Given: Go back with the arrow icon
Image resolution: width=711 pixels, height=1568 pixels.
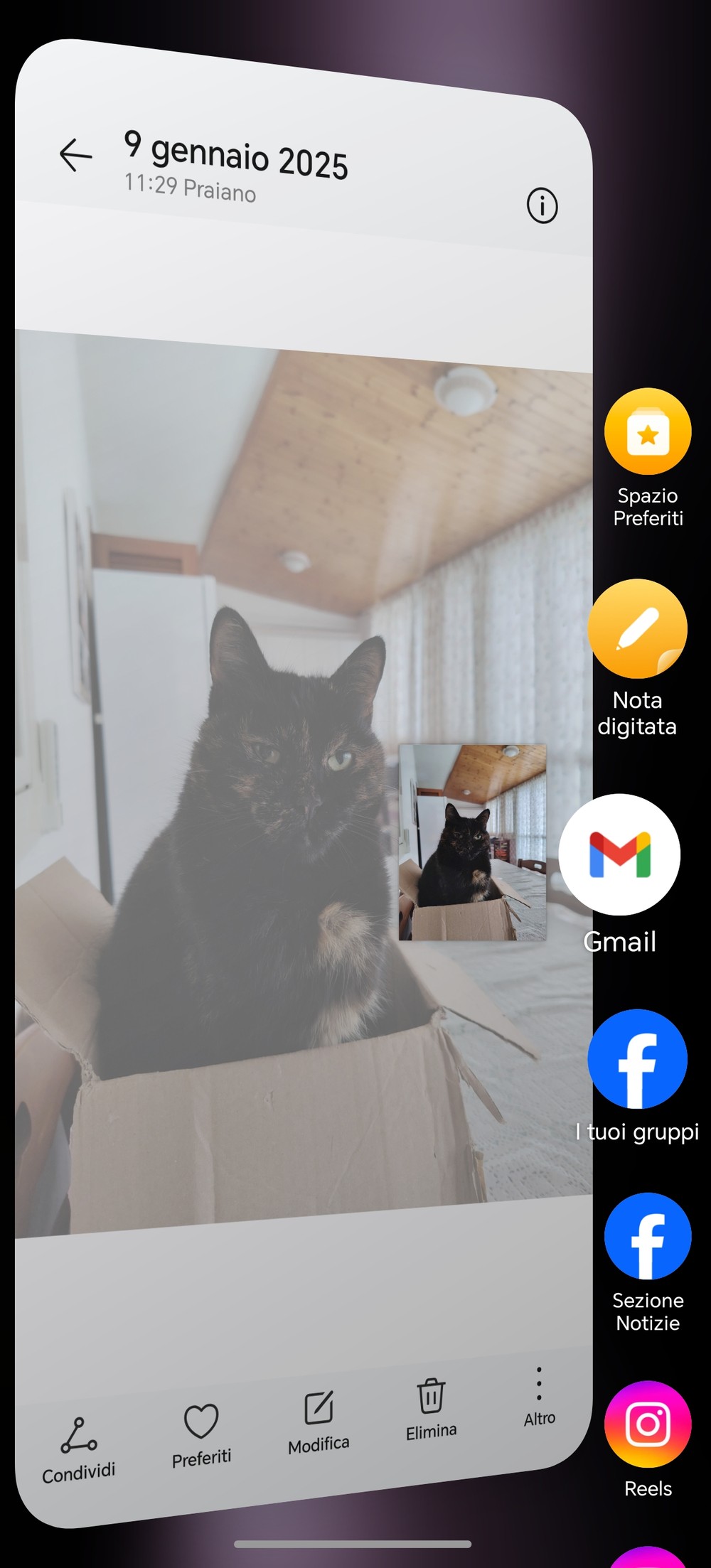Looking at the screenshot, I should click(x=75, y=154).
